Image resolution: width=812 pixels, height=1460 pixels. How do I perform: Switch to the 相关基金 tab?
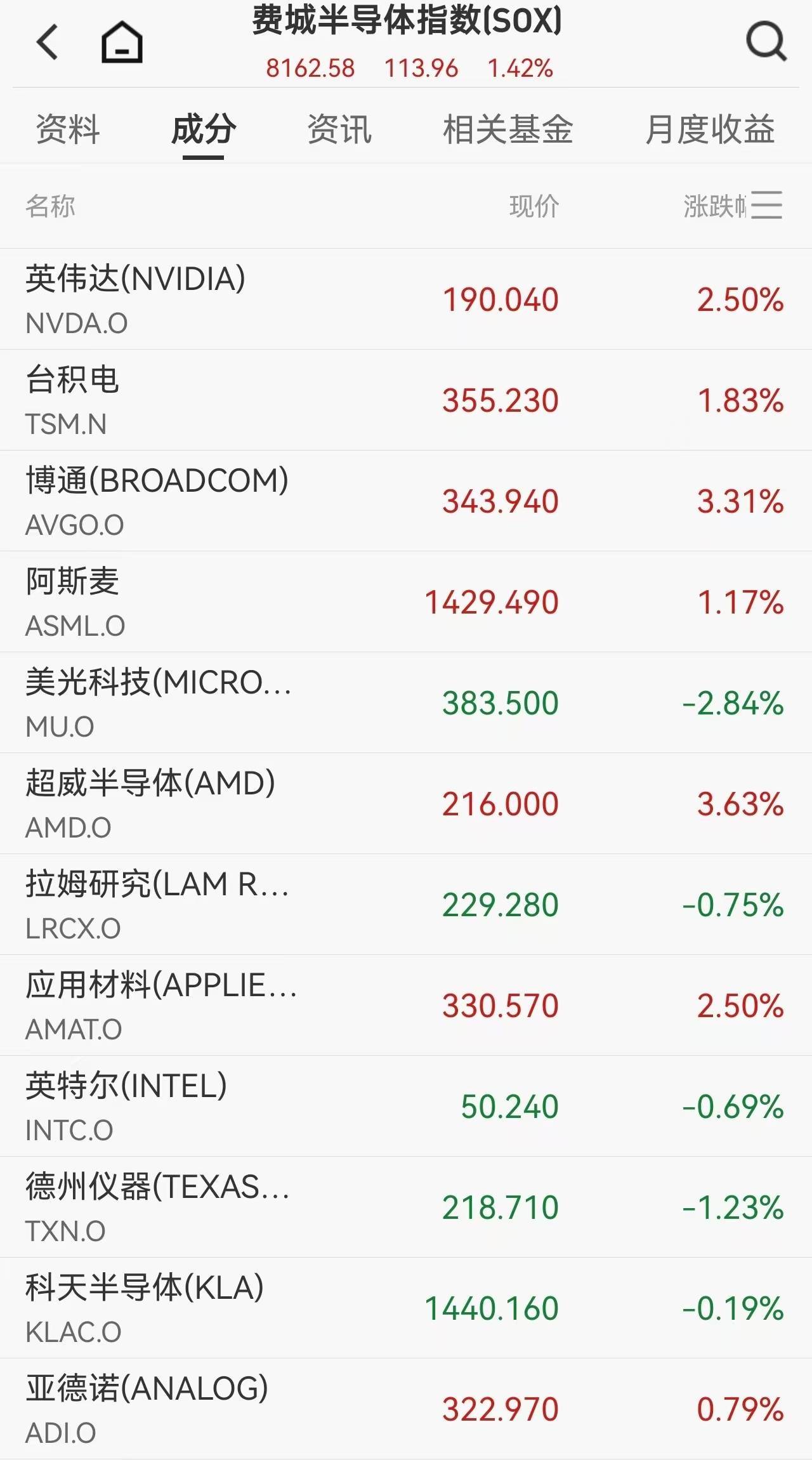(x=507, y=130)
